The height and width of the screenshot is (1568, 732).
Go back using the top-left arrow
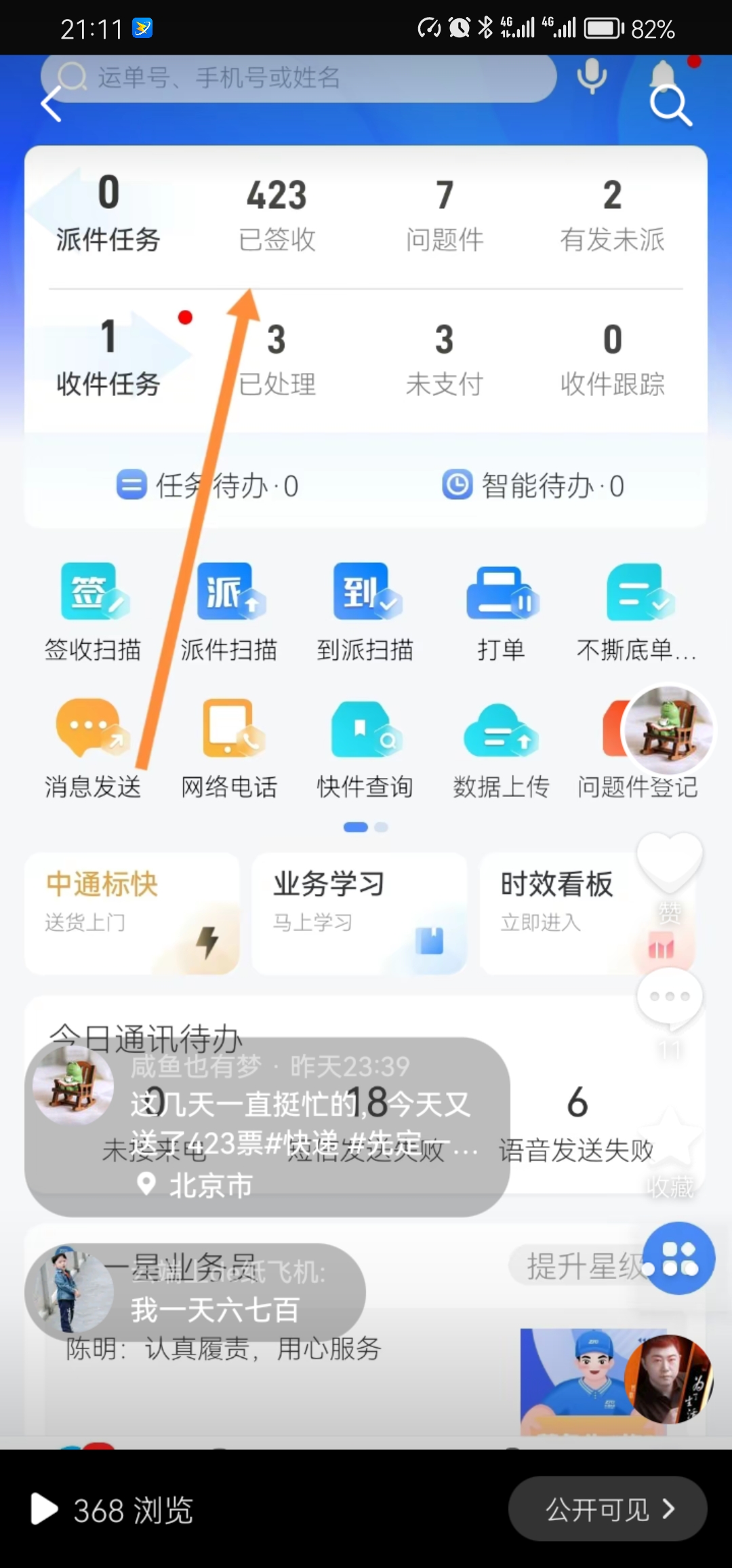click(x=52, y=105)
